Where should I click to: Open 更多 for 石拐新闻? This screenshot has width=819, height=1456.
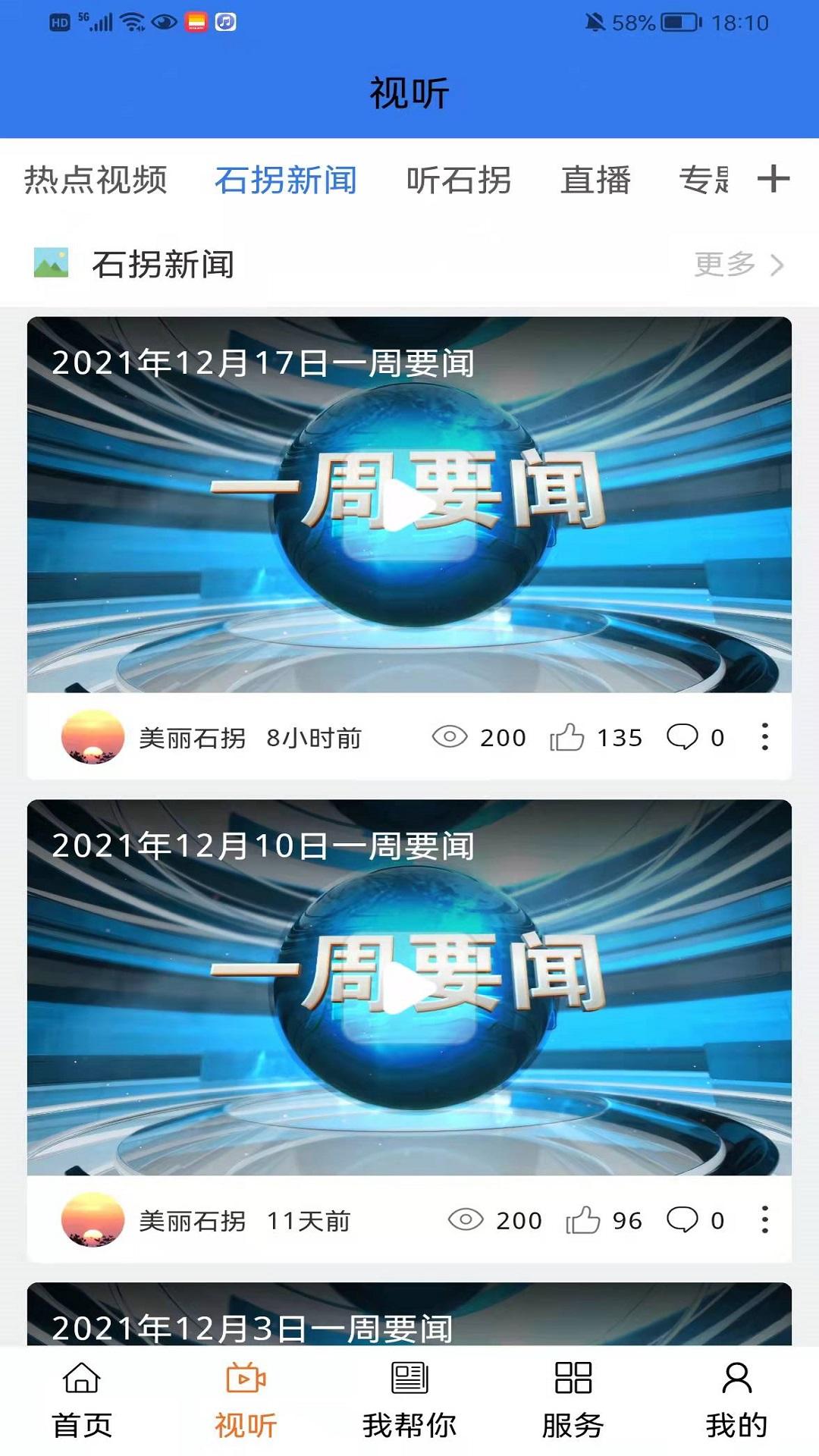click(x=738, y=265)
